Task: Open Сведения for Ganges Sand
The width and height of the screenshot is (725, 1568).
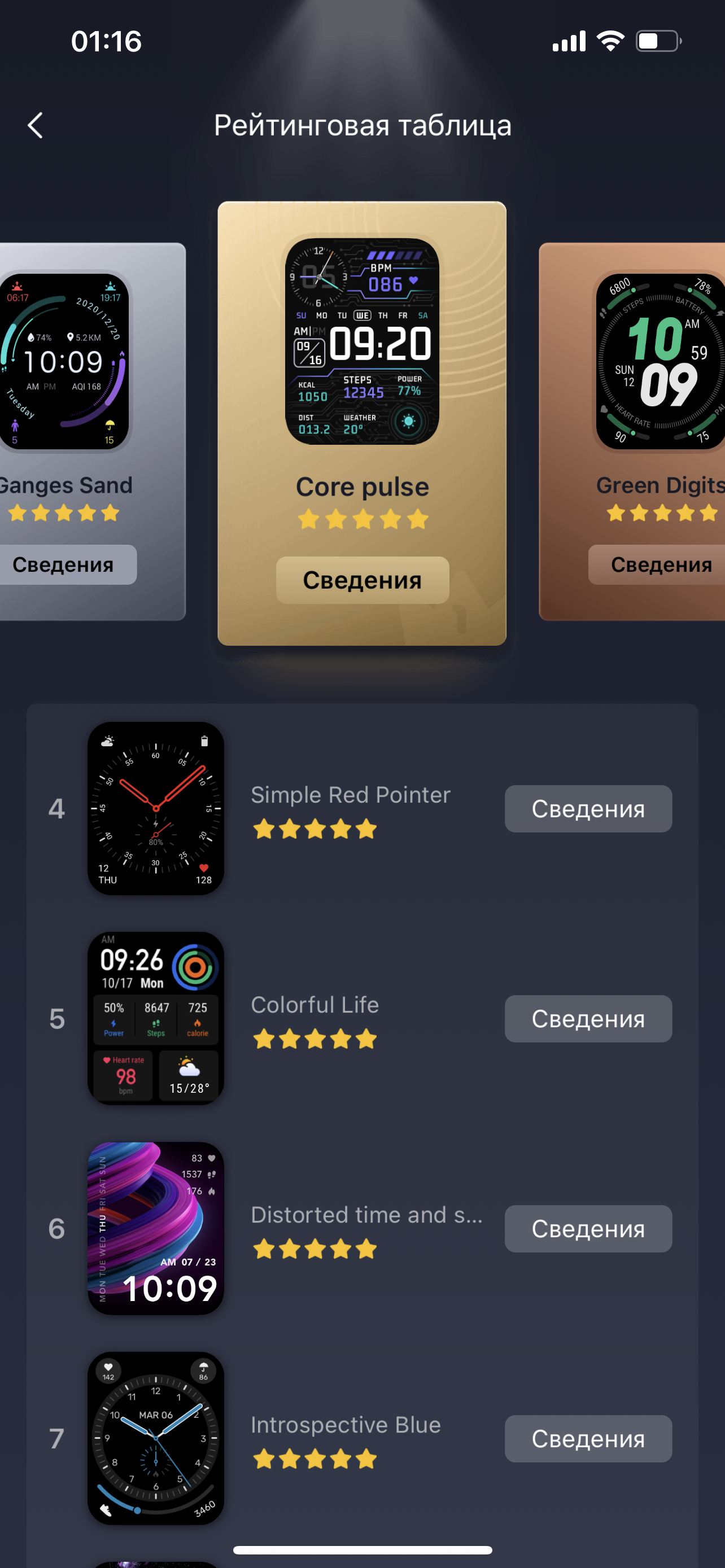Action: 64,564
